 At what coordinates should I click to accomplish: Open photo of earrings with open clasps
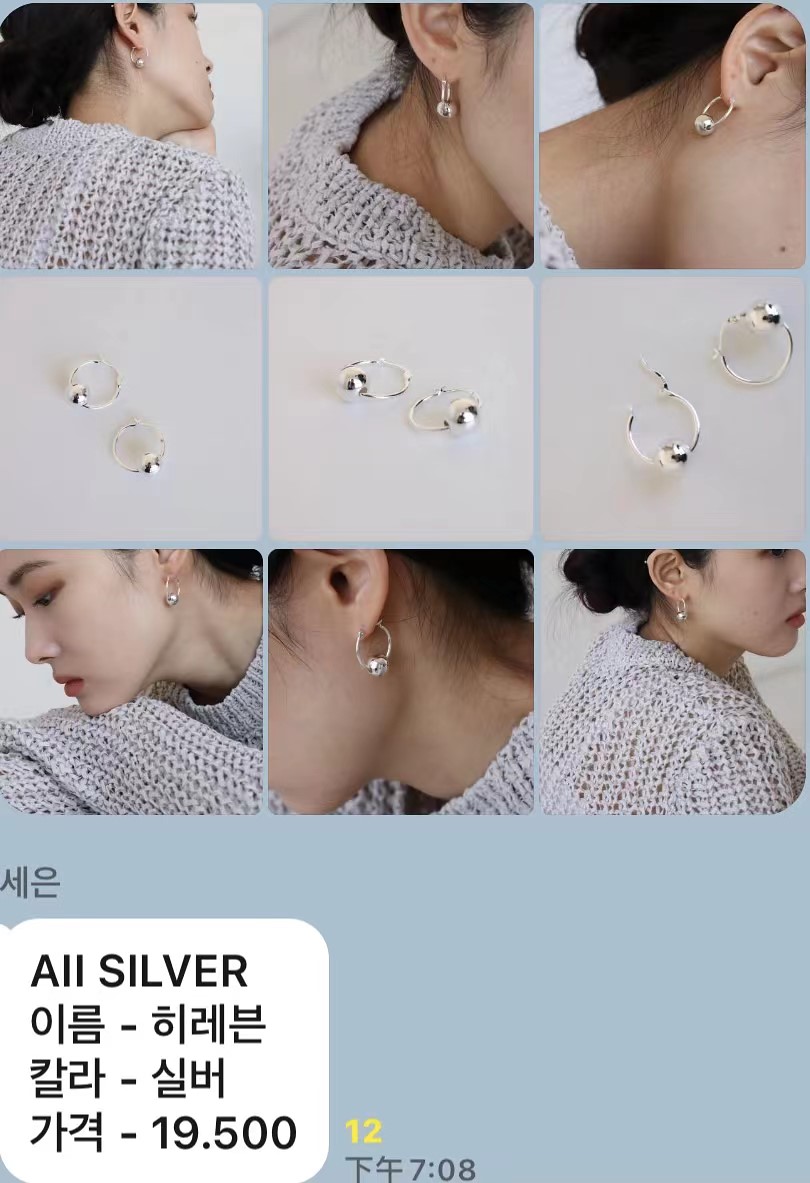[x=672, y=408]
